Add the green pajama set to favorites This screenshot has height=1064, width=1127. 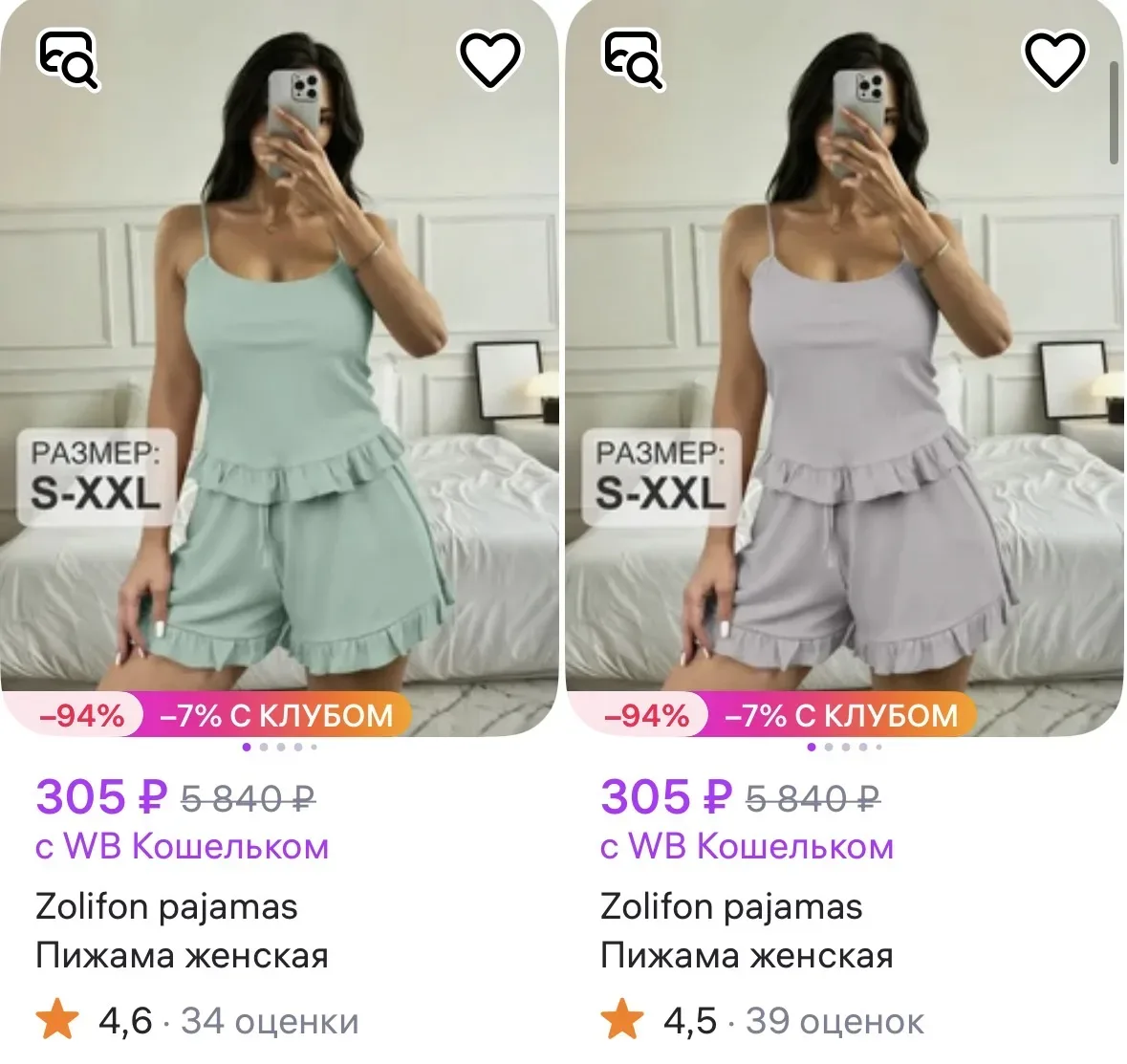[x=490, y=59]
